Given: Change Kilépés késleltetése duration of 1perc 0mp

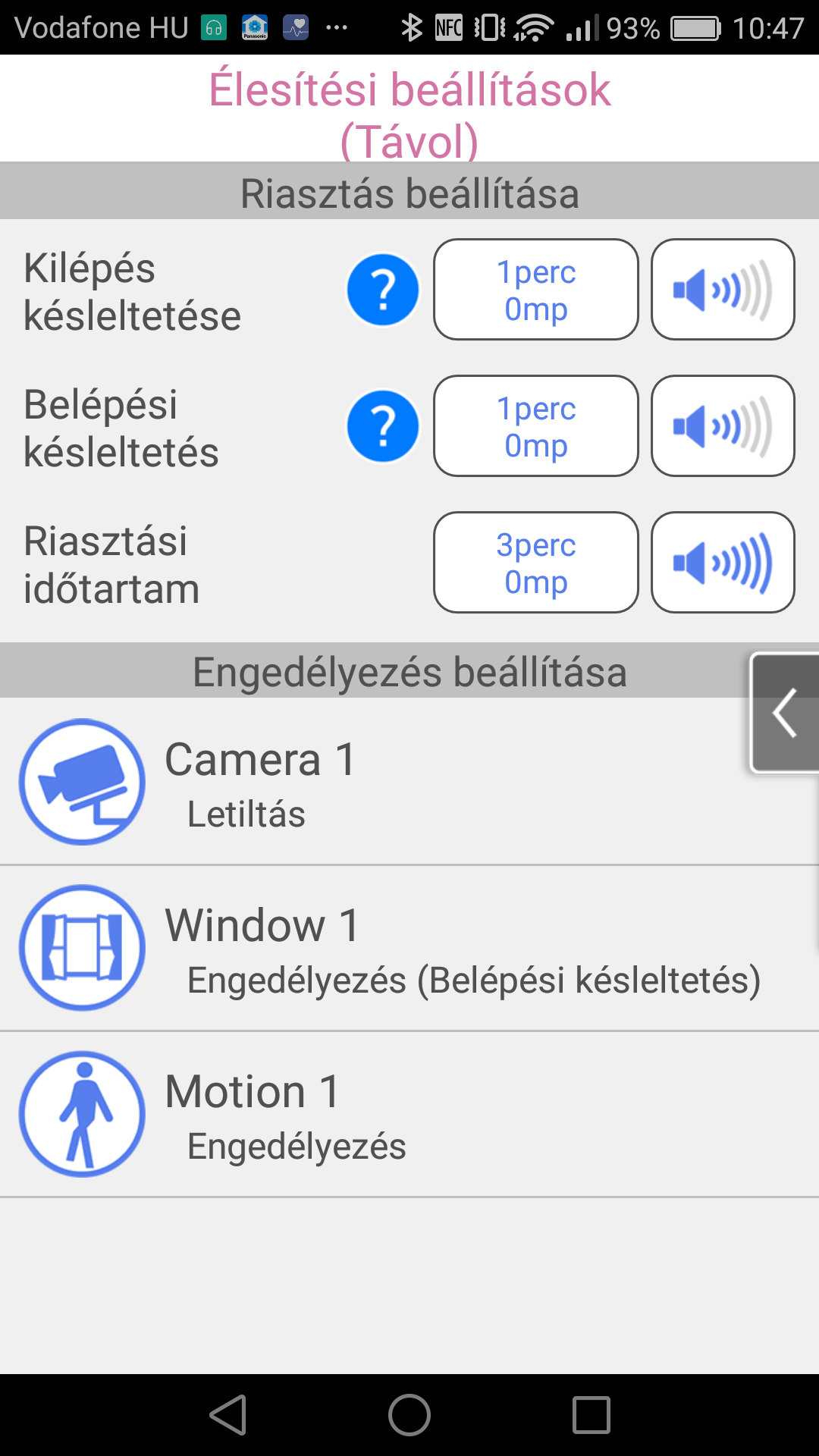Looking at the screenshot, I should pos(536,290).
